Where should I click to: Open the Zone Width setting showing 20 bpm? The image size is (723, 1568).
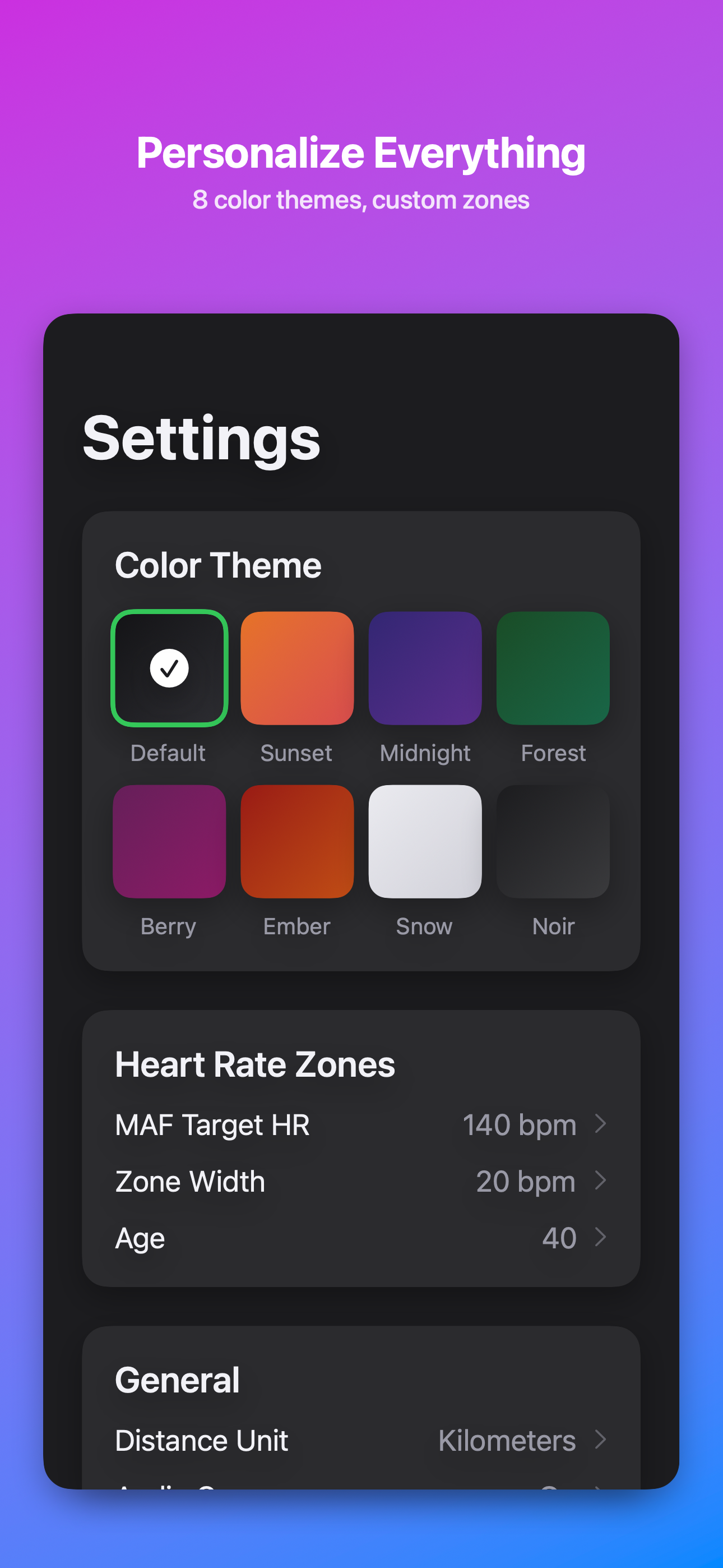(x=361, y=1181)
